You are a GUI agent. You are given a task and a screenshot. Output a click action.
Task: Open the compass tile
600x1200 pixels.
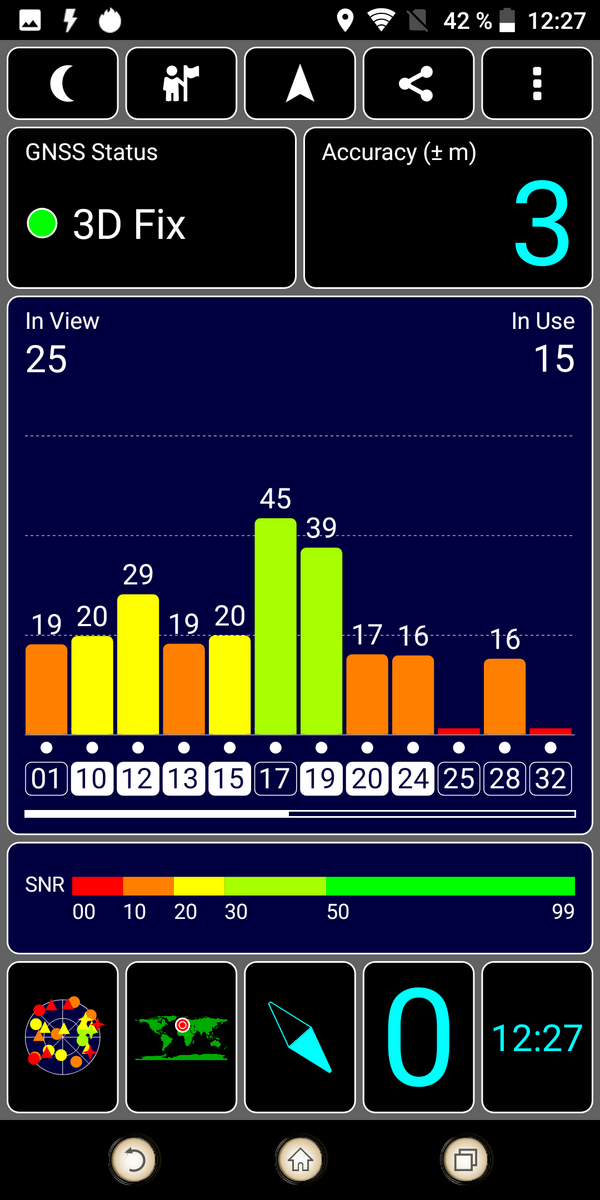(300, 1038)
